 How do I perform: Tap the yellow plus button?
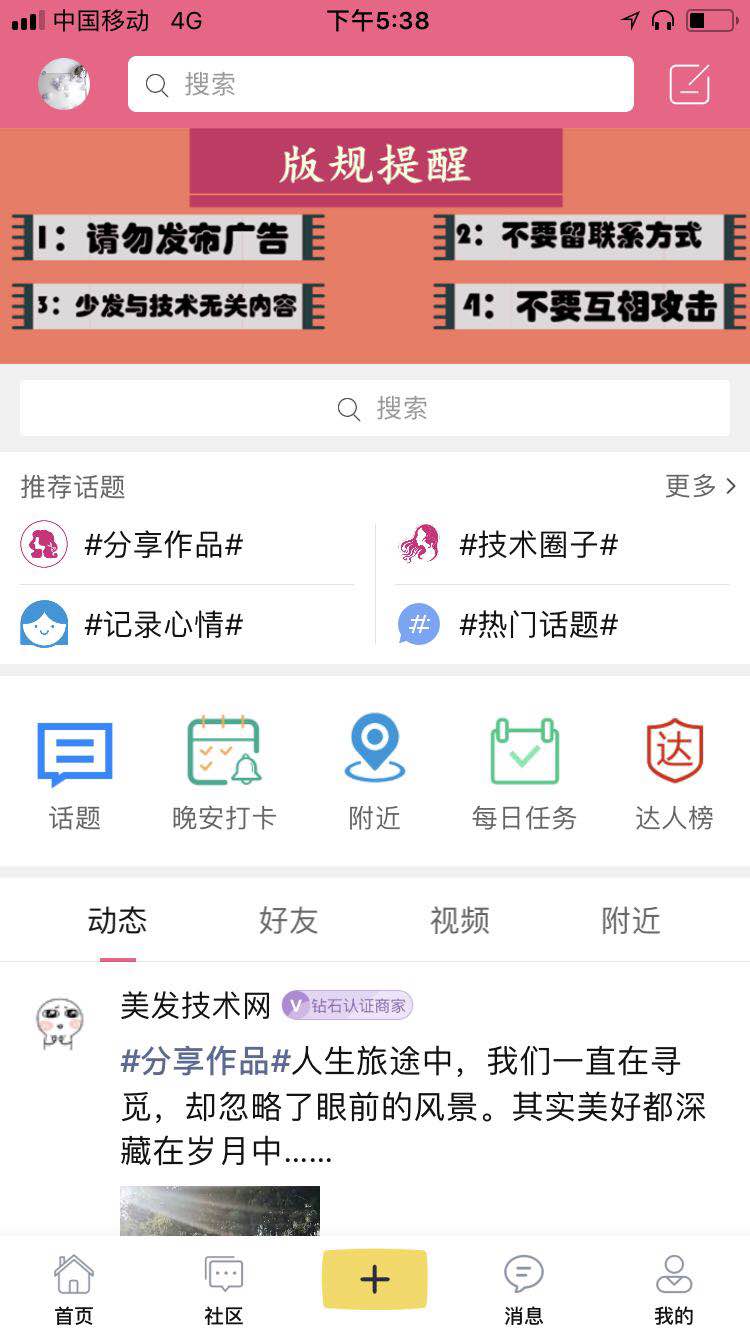374,1279
